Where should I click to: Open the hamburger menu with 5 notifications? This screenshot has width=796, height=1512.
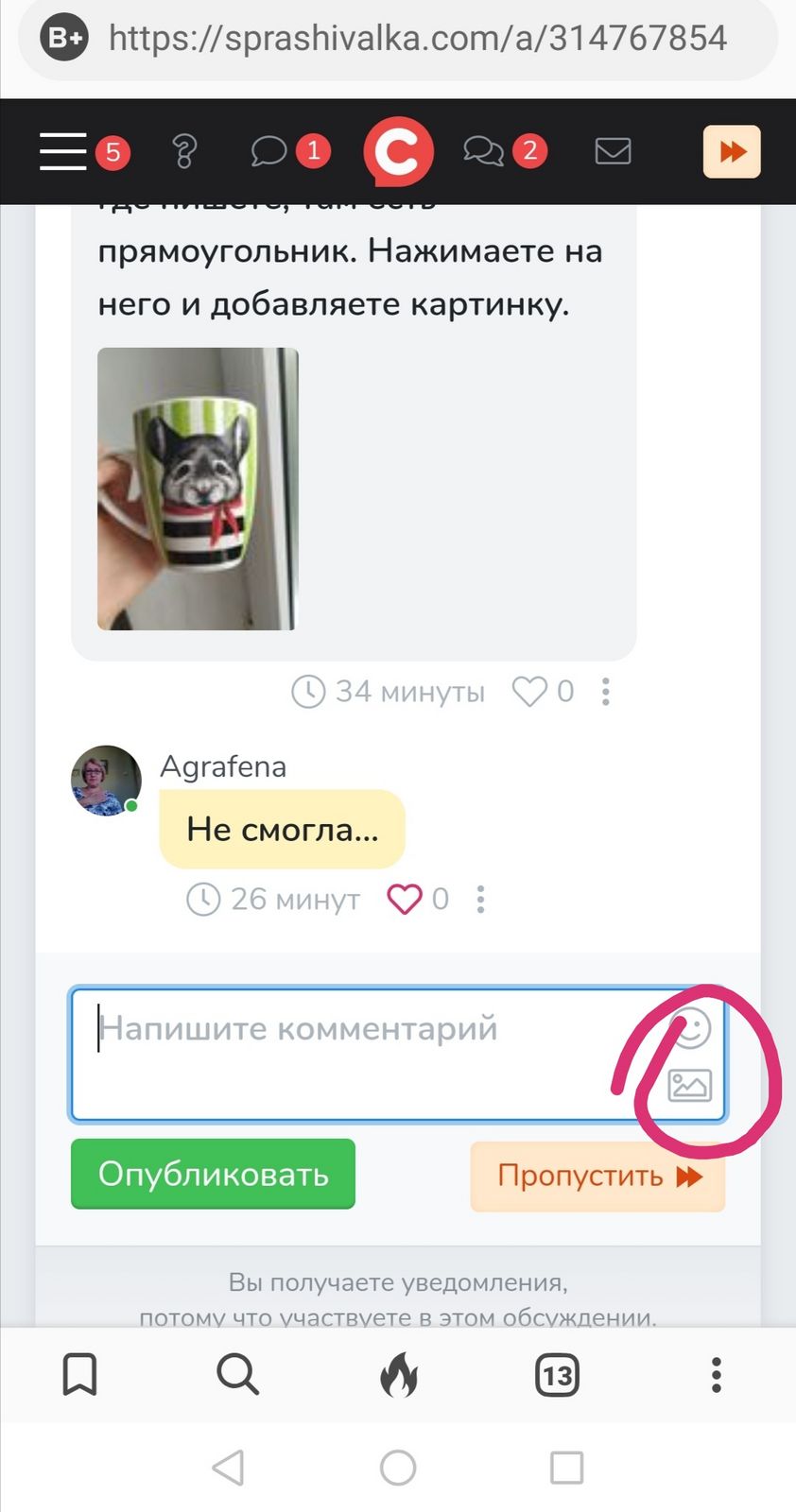83,151
